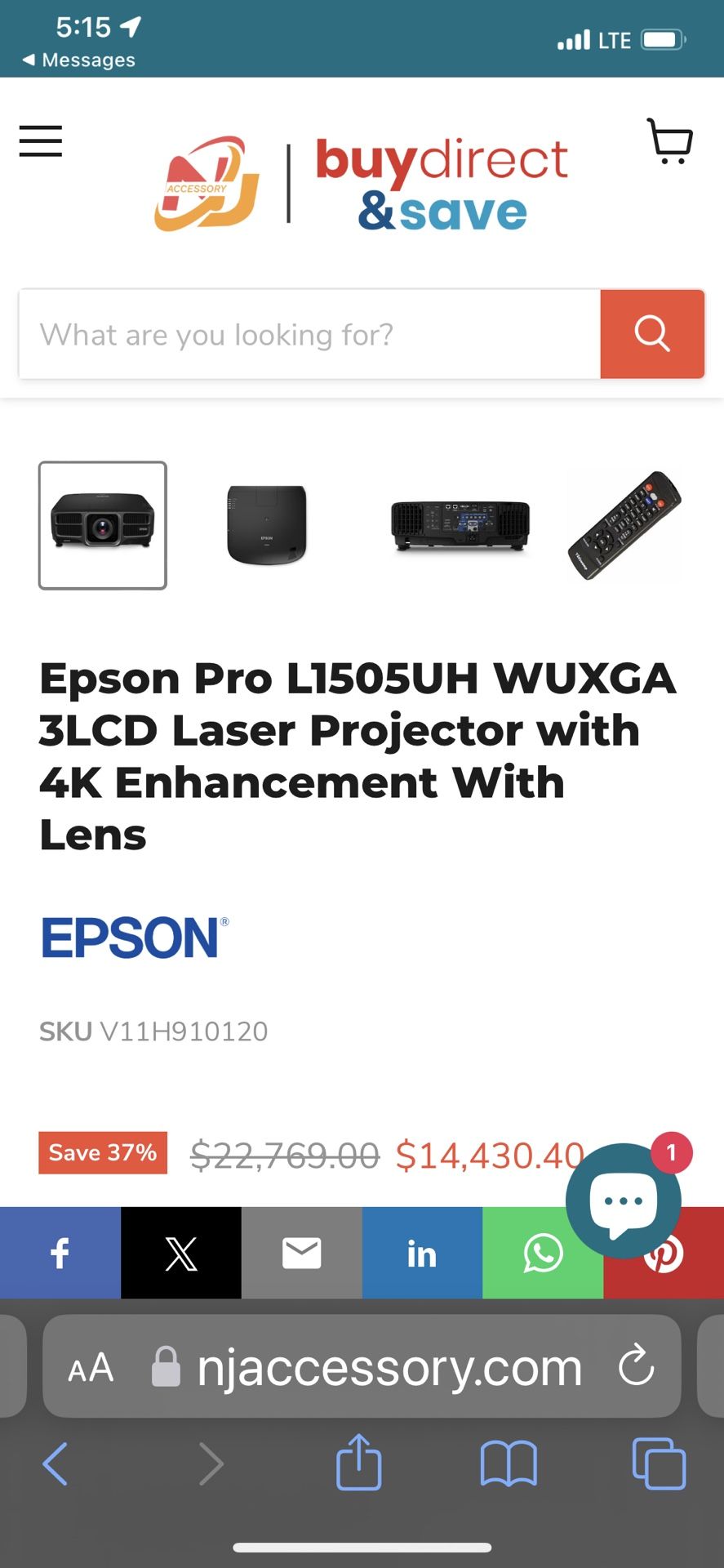The image size is (724, 1568).
Task: Select the top view projector thumbnail
Action: tap(266, 525)
